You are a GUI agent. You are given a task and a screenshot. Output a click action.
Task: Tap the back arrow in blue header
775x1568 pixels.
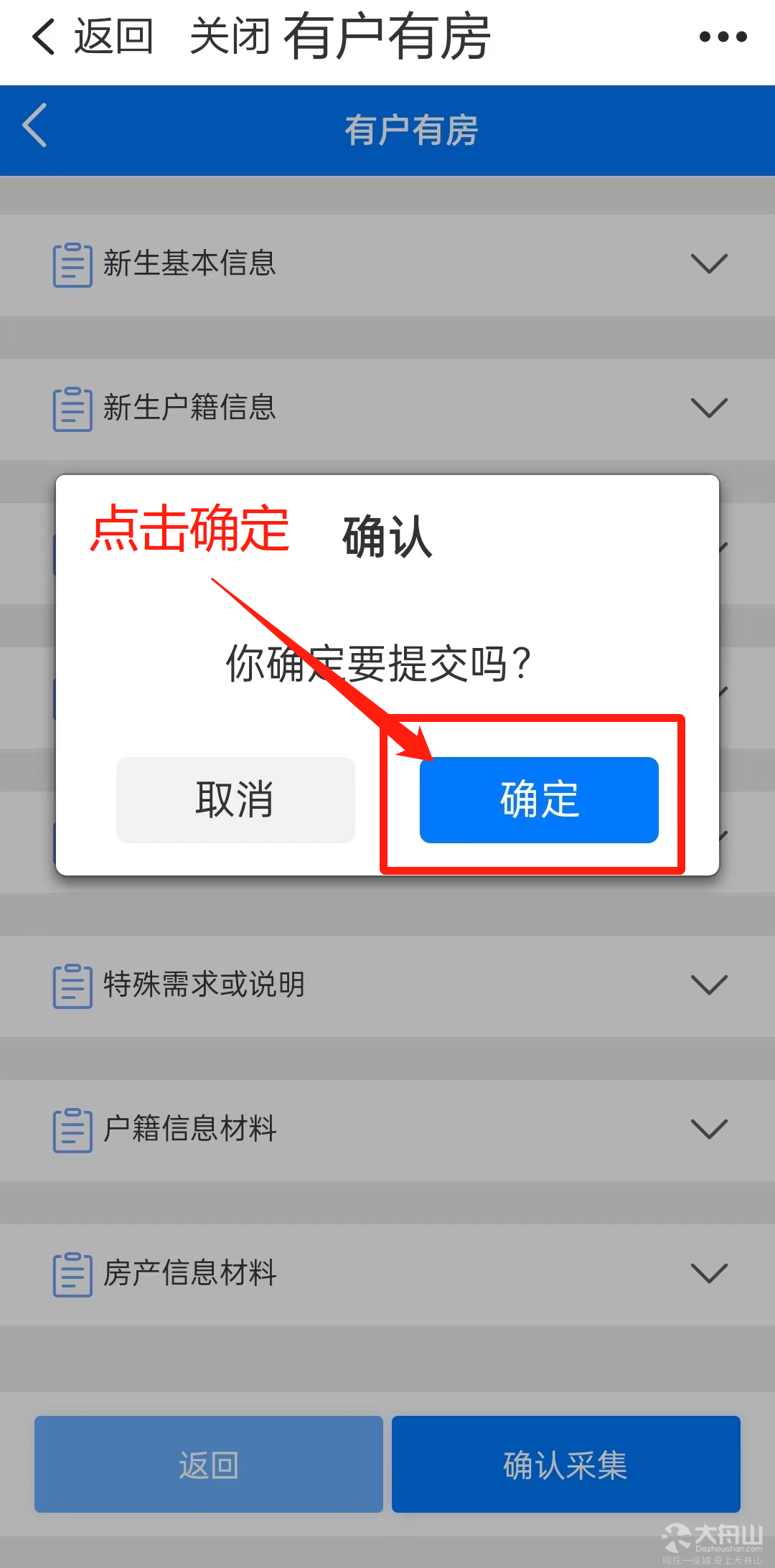point(34,126)
